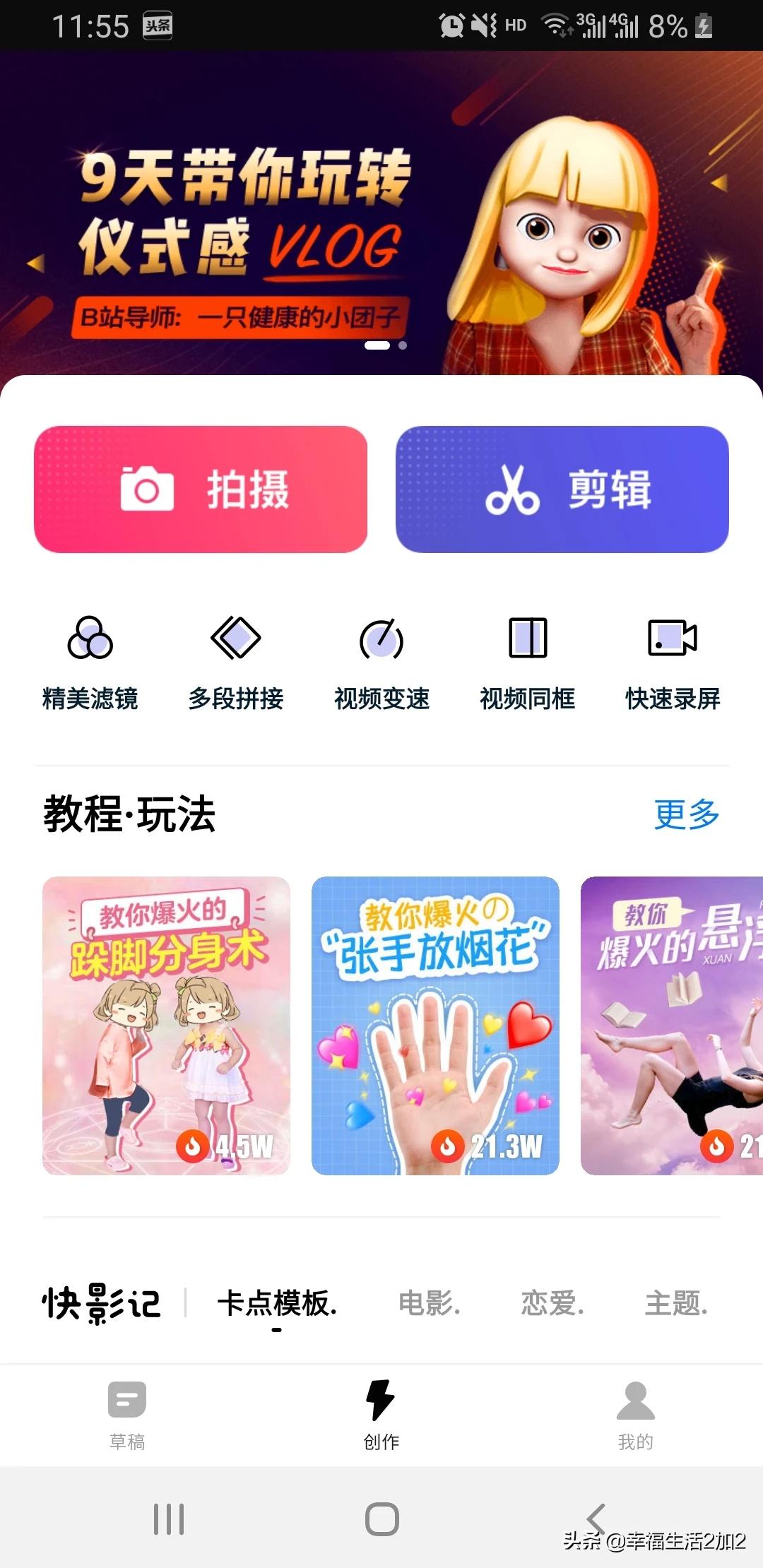
Task: Open the 悬浮 tutorial card
Action: click(671, 1026)
